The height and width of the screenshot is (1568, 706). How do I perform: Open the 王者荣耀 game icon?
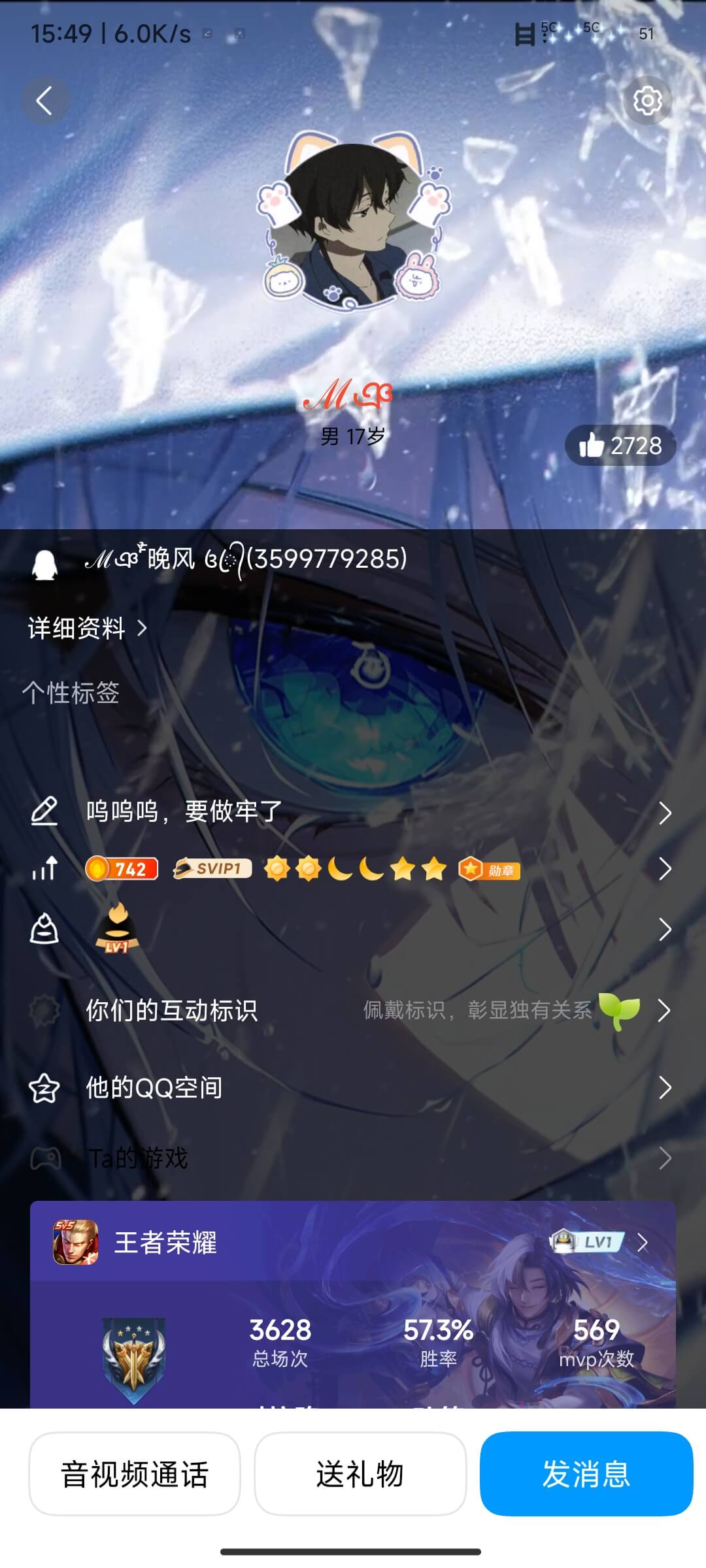pos(74,1247)
